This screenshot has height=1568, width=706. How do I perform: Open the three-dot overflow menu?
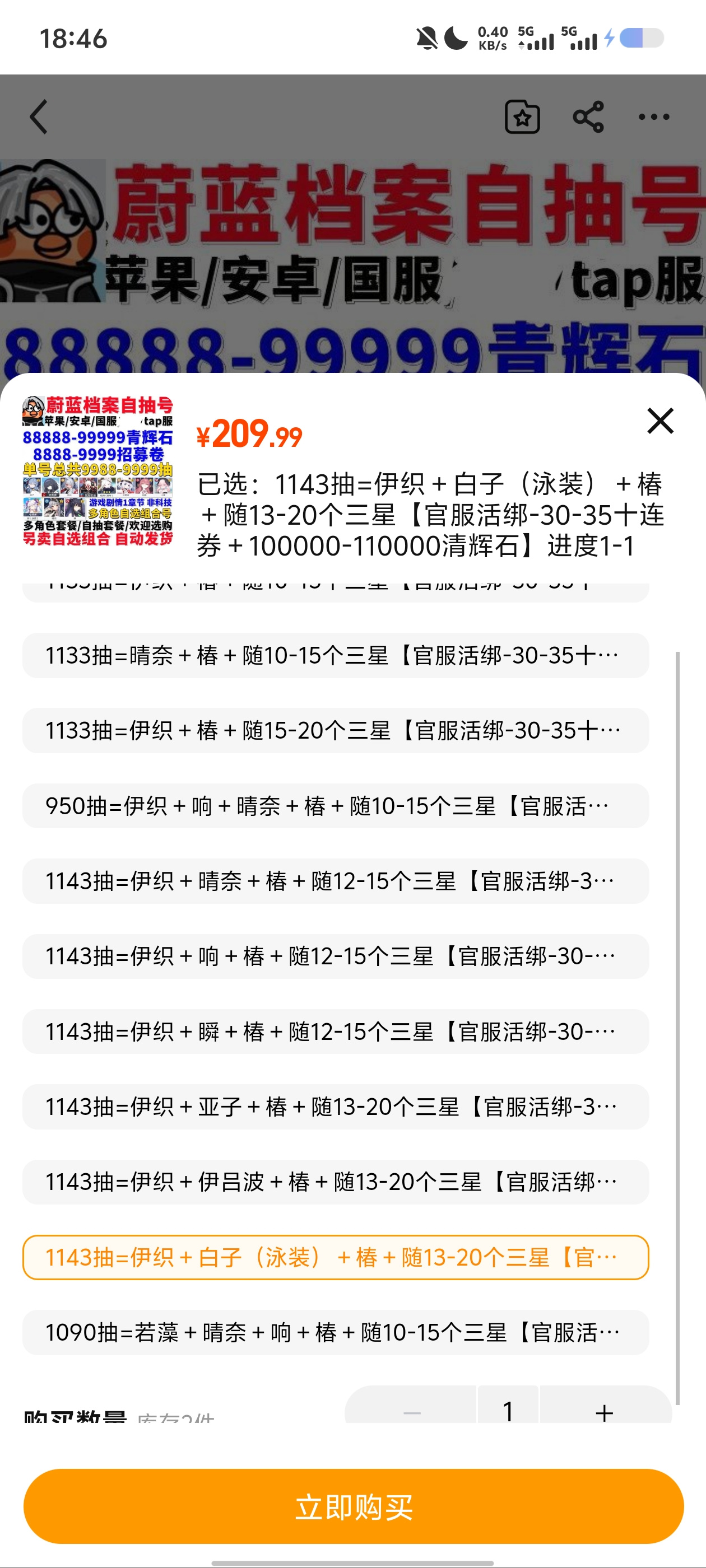coord(654,117)
